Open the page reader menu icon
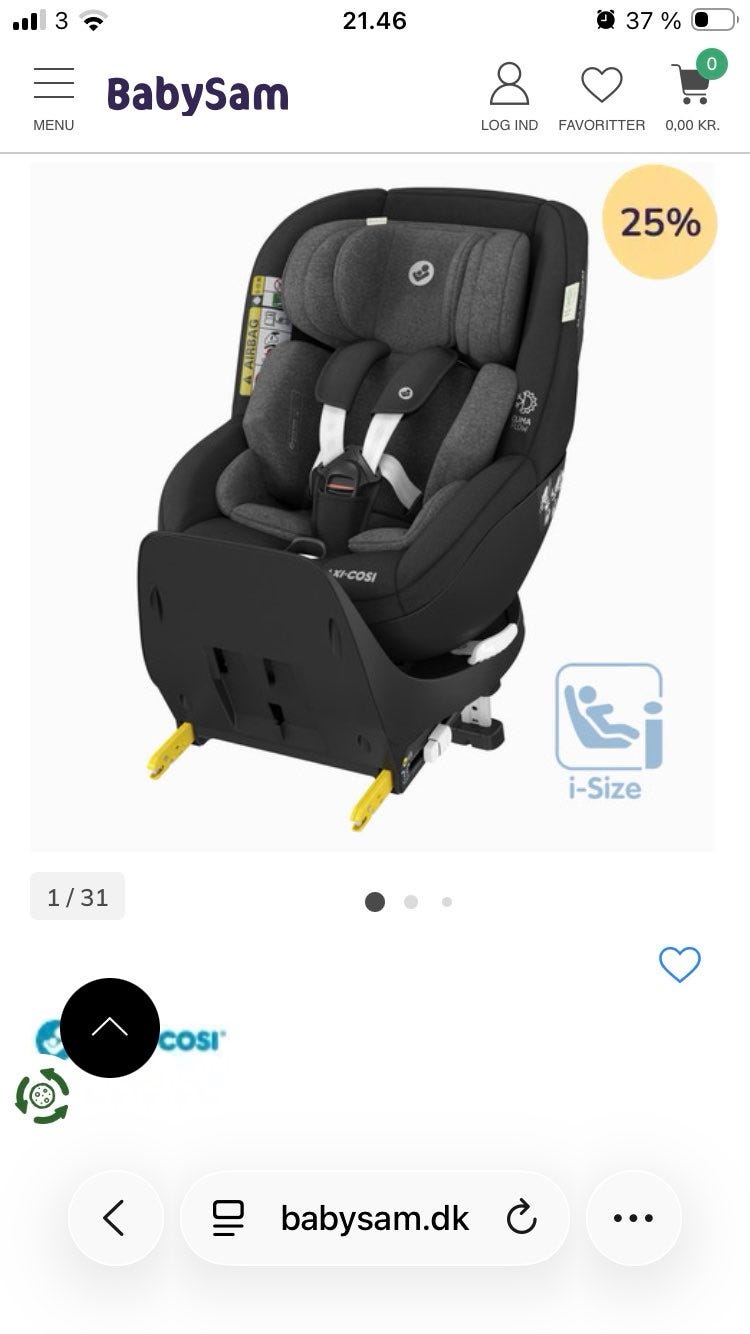 [228, 1218]
